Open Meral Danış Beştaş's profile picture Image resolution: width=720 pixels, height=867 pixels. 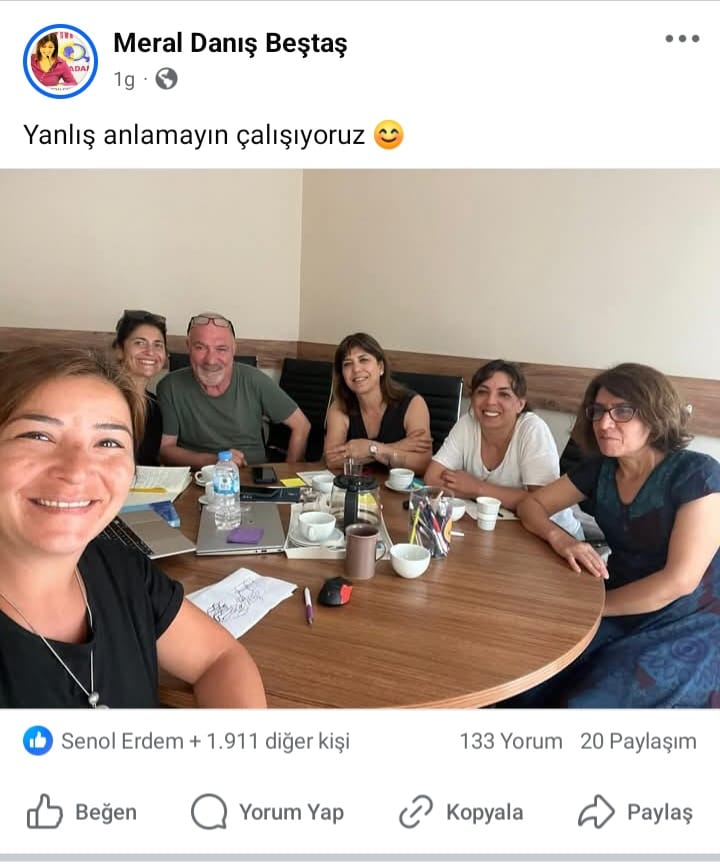coord(60,61)
